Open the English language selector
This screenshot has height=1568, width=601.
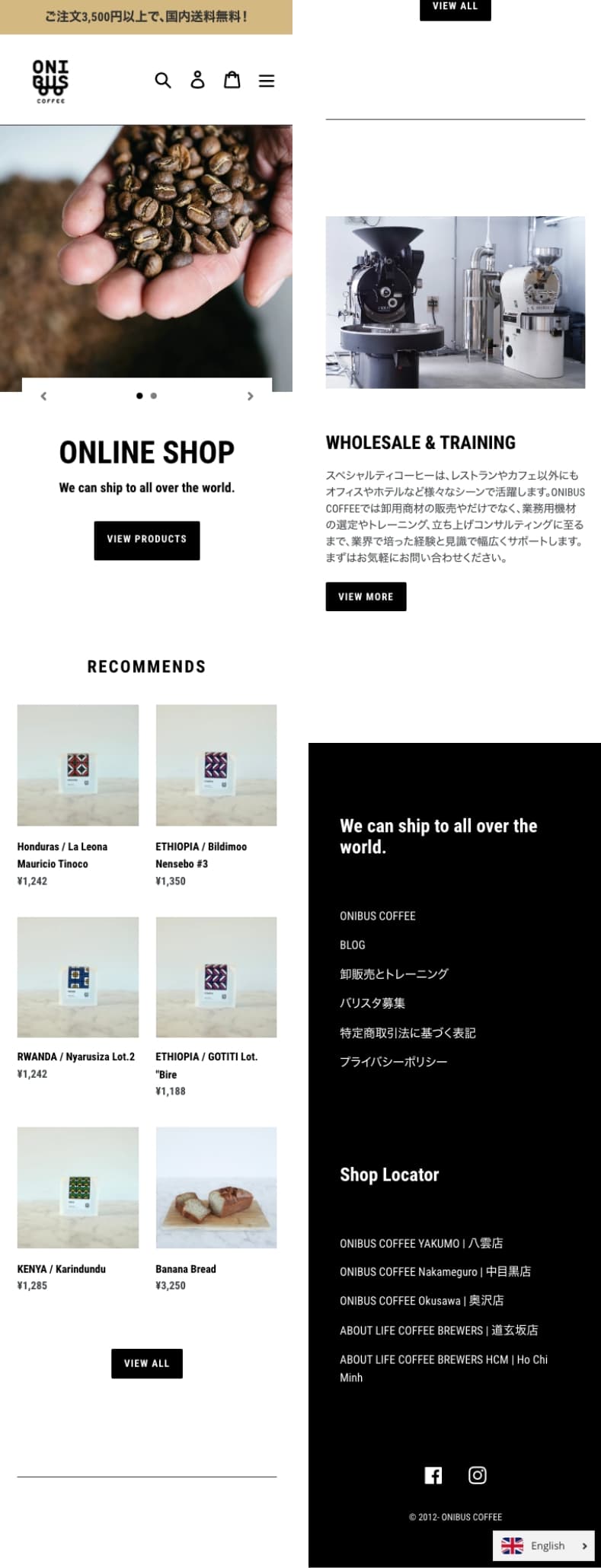click(543, 1544)
